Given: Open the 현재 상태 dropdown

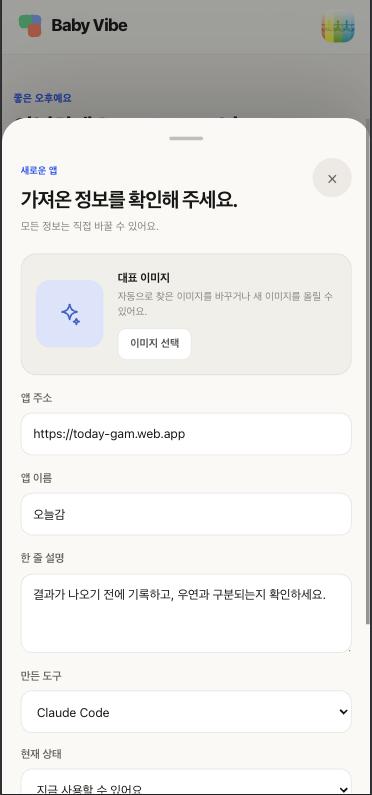Looking at the screenshot, I should pos(186,782).
